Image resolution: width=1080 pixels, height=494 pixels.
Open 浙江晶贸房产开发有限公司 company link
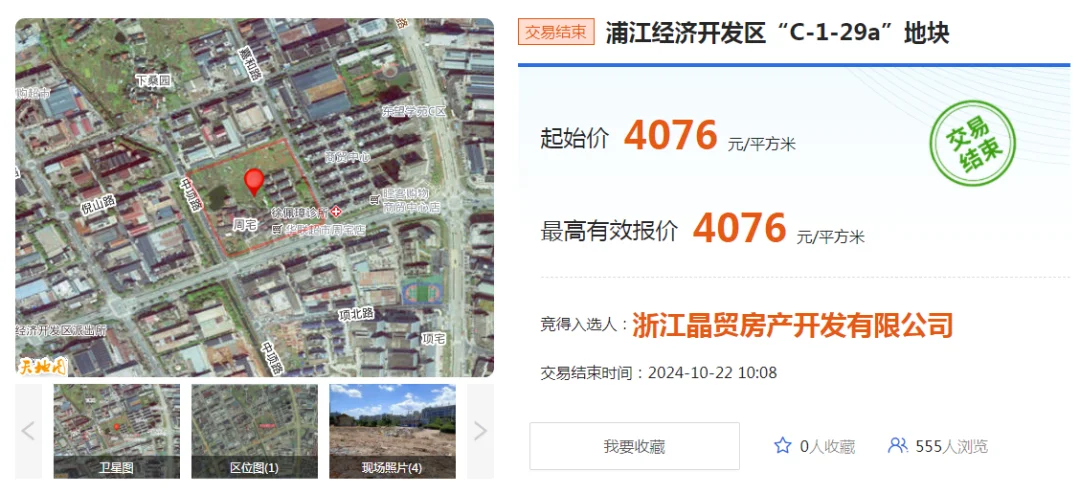(792, 325)
